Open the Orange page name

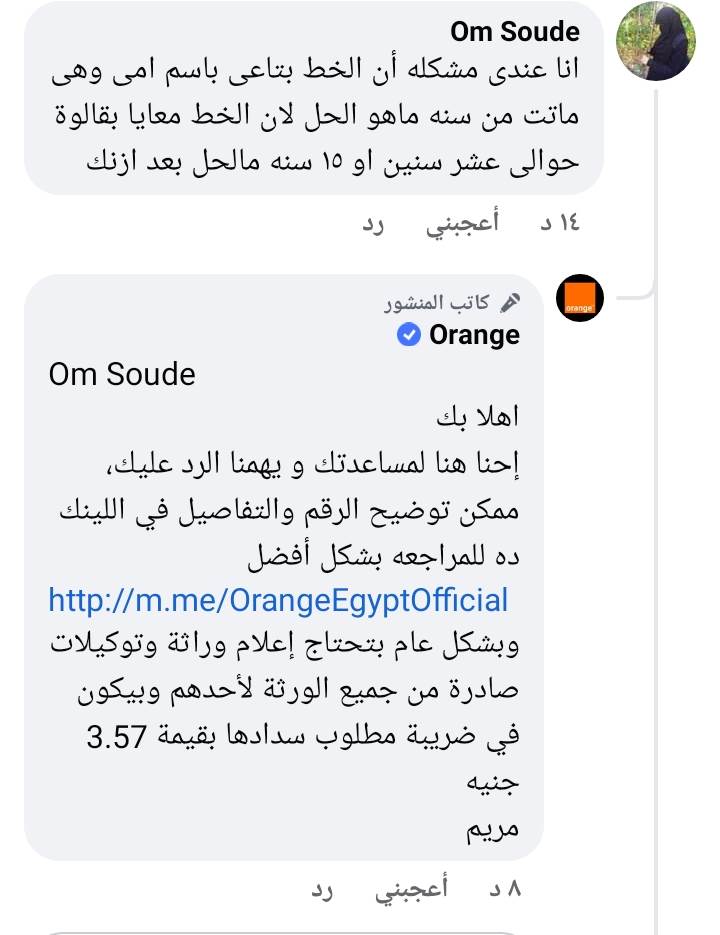click(x=474, y=335)
